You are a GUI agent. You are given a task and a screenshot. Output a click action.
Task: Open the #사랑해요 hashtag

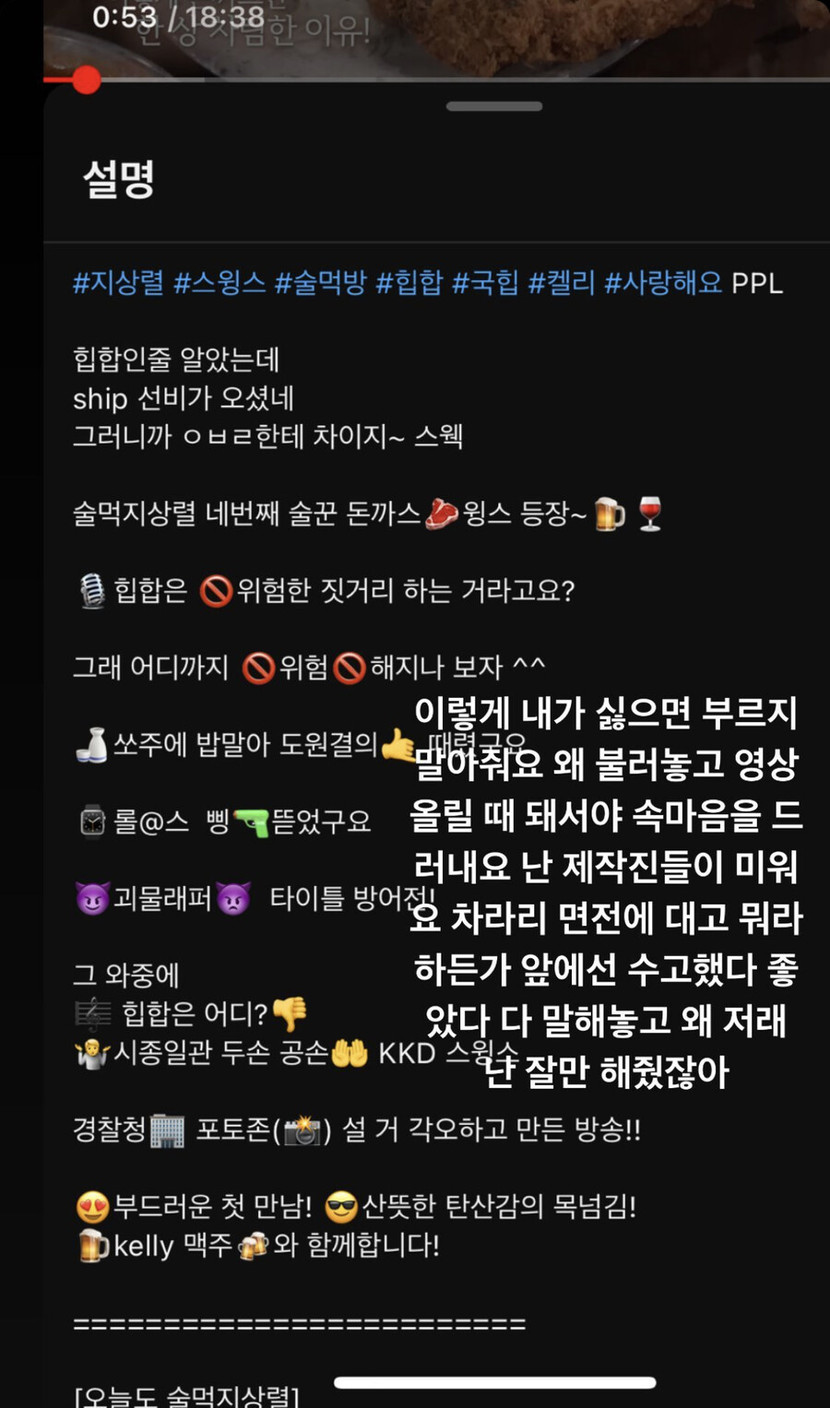pos(663,283)
